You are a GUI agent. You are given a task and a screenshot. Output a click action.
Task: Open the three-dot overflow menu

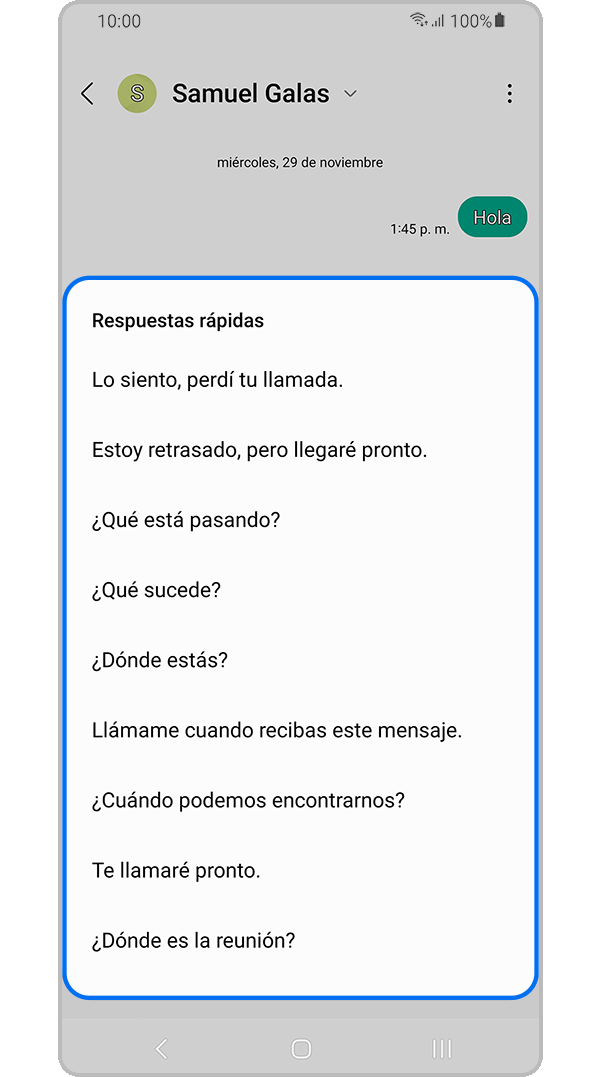click(x=509, y=94)
